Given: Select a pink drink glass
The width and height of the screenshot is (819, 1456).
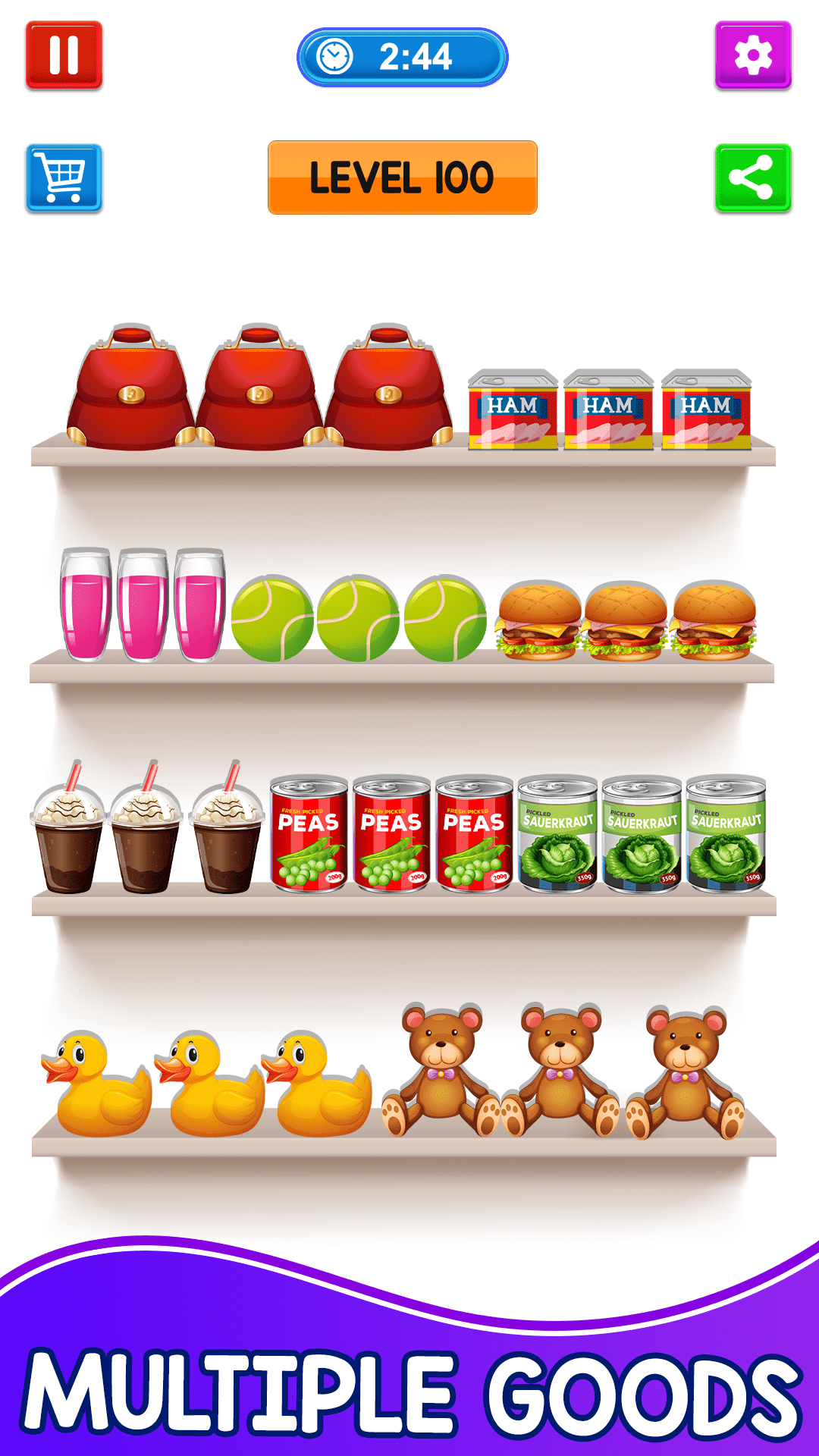Looking at the screenshot, I should (83, 607).
